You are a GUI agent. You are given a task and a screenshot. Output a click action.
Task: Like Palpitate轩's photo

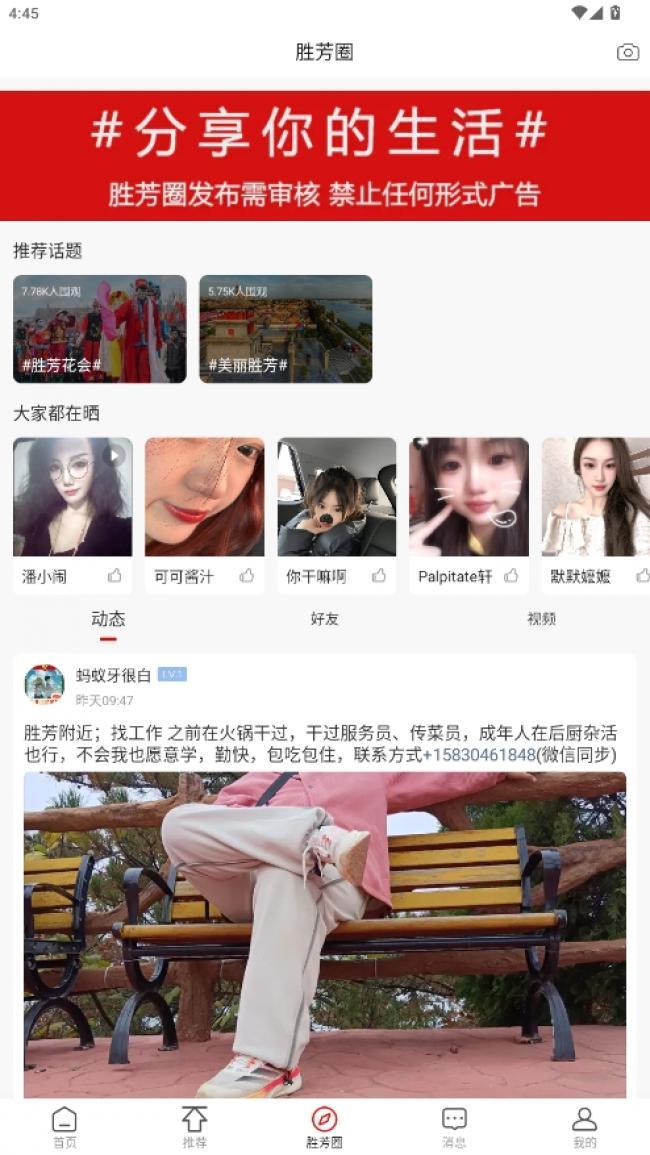point(511,576)
